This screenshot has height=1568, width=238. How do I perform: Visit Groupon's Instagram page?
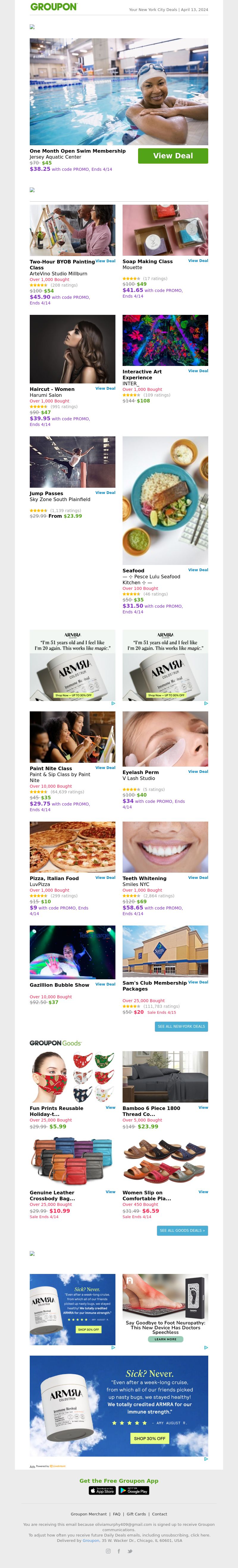point(108,1551)
